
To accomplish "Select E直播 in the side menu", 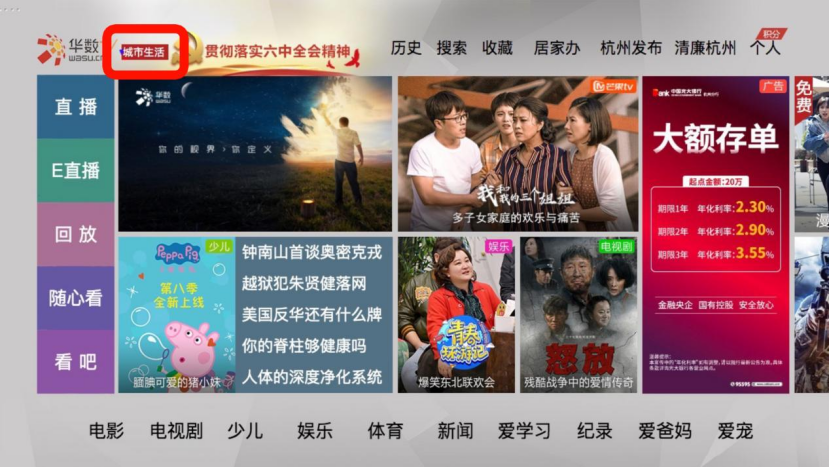I will tap(77, 171).
